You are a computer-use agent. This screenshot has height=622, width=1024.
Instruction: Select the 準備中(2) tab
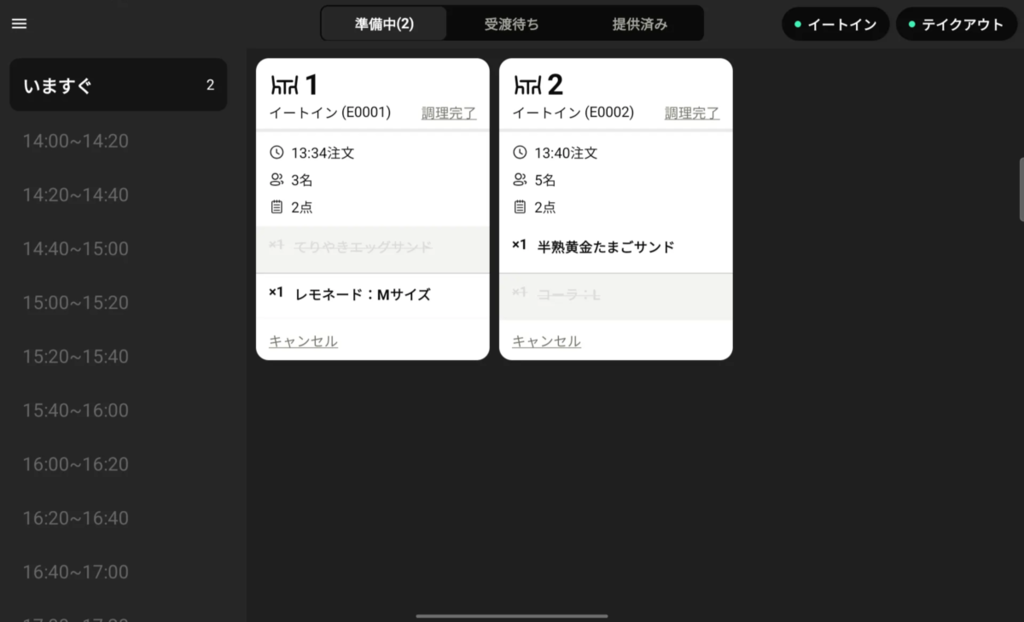[384, 24]
